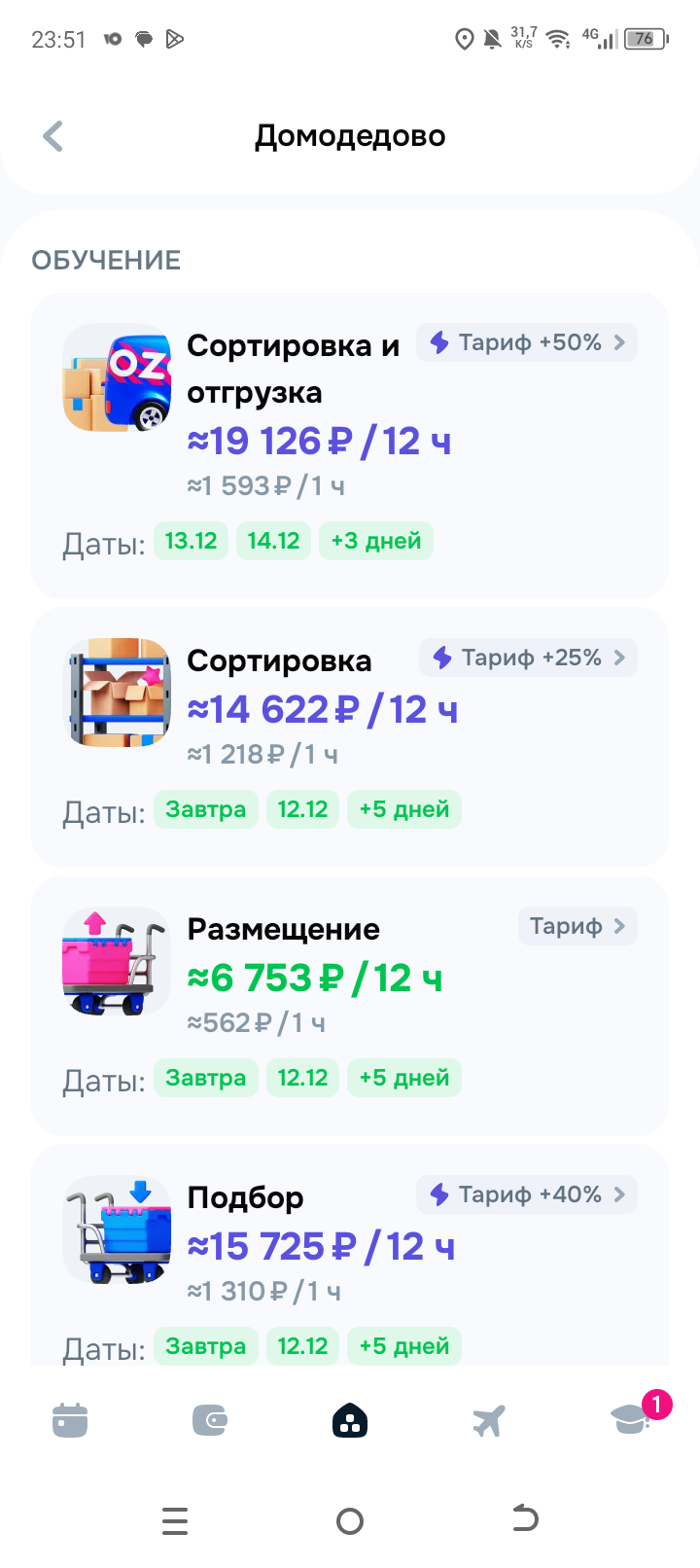Viewport: 700px width, 1568px height.
Task: Switch to the calendar tab
Action: point(70,1420)
